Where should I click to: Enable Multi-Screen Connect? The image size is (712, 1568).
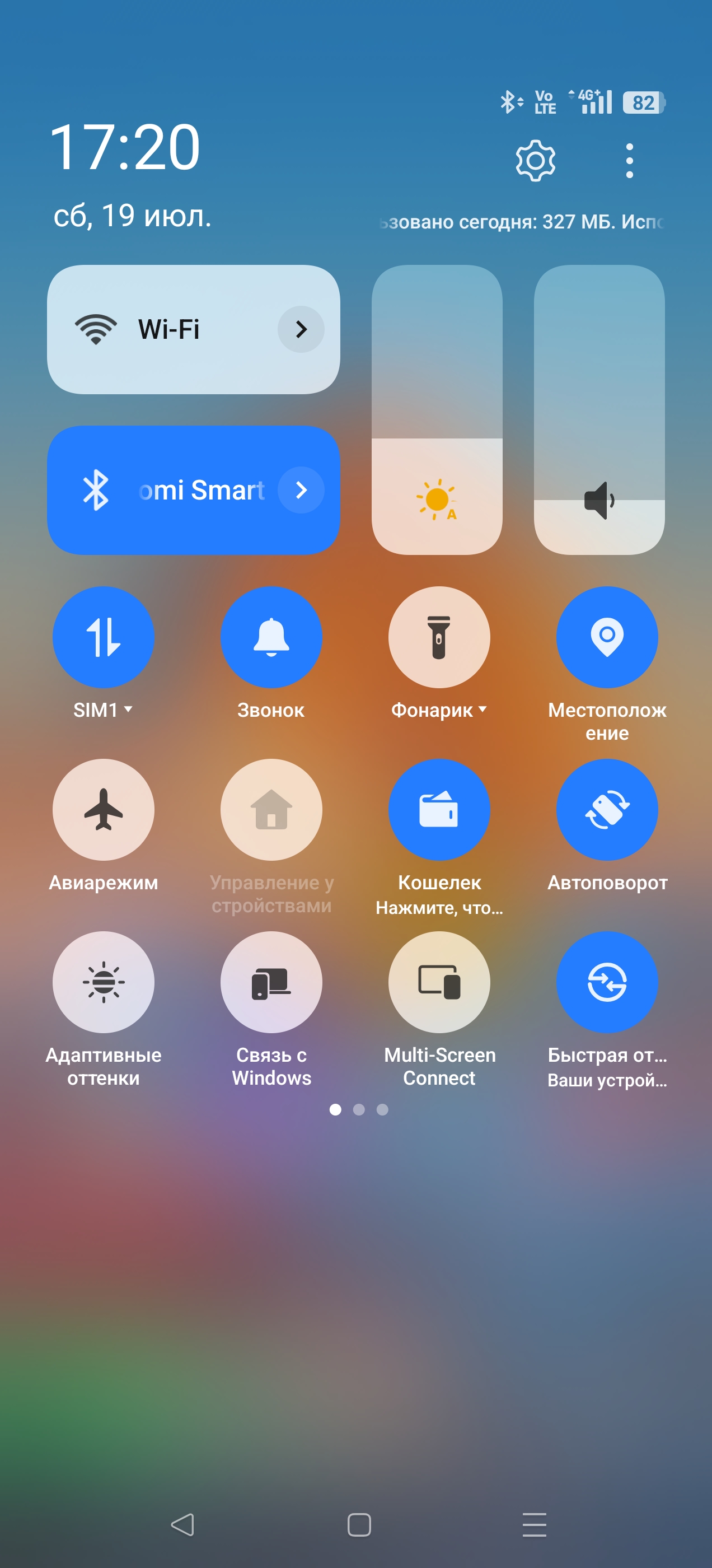click(x=439, y=982)
